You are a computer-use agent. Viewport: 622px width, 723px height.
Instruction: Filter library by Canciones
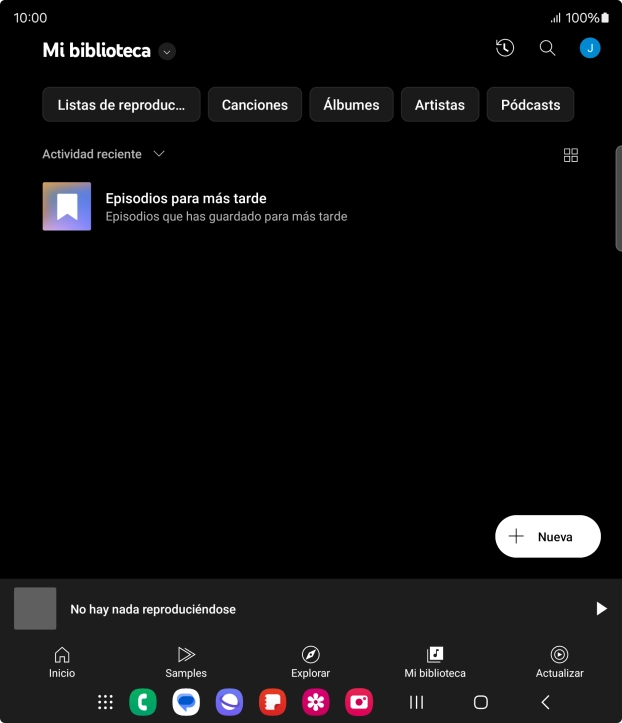[255, 105]
